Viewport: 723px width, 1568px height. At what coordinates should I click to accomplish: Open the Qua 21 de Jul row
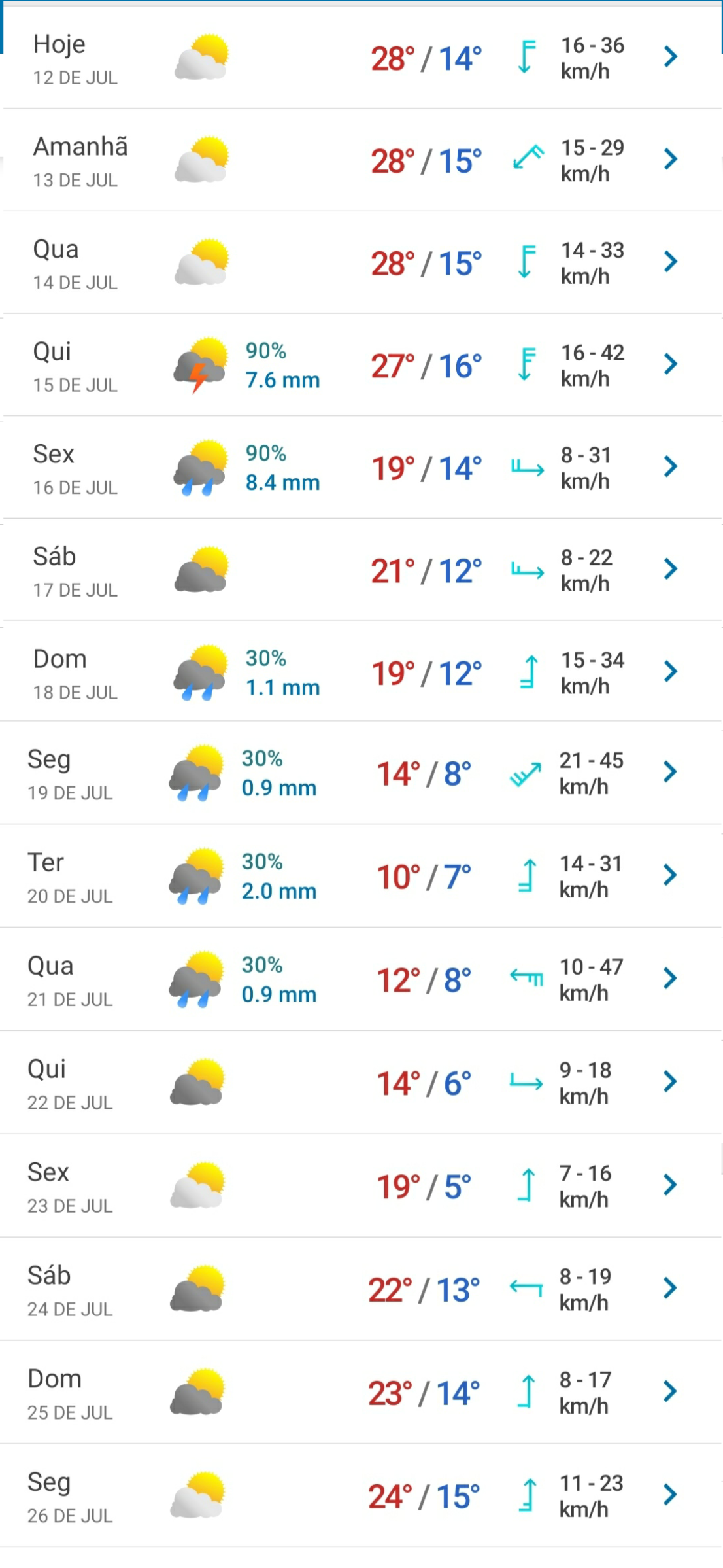pyautogui.click(x=361, y=979)
